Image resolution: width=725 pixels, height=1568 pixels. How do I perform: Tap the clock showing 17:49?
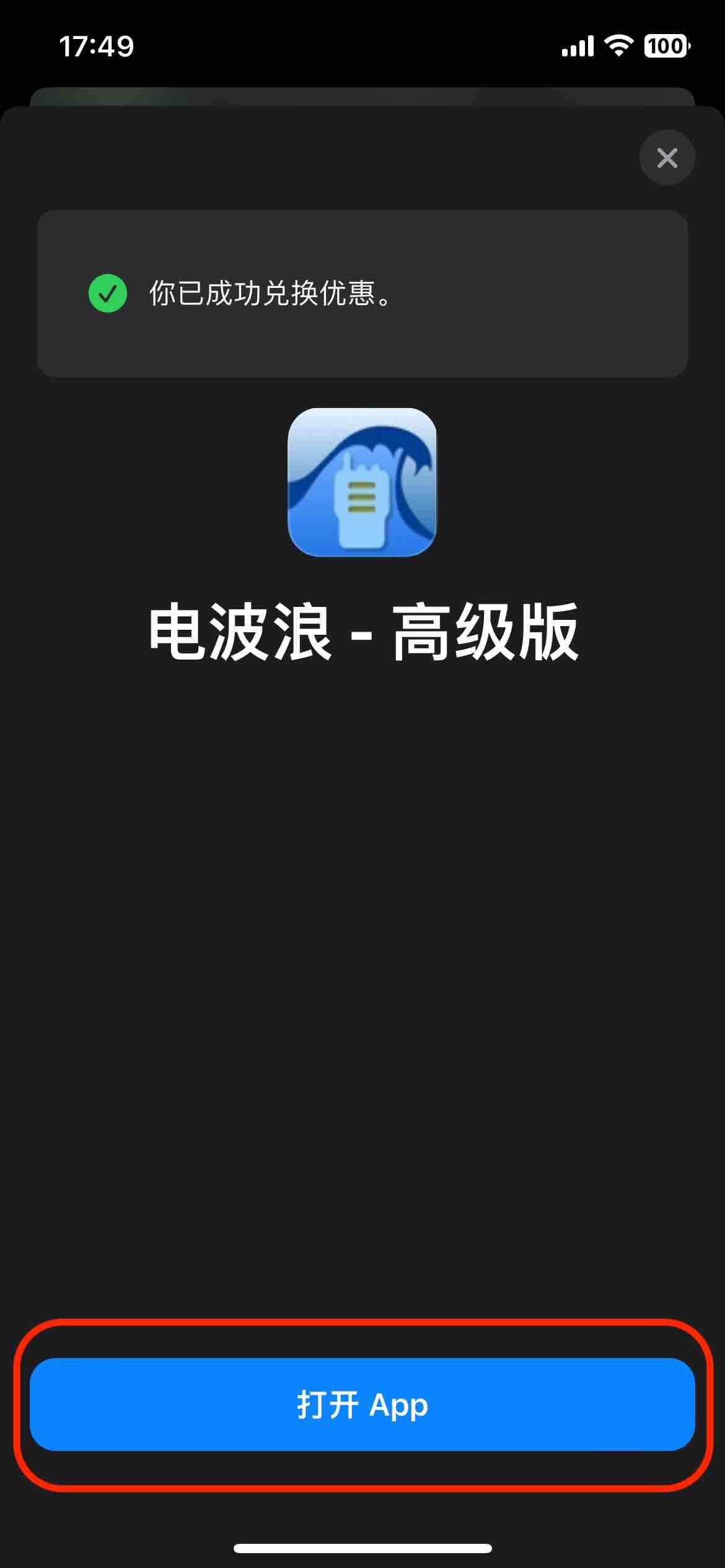click(x=97, y=45)
